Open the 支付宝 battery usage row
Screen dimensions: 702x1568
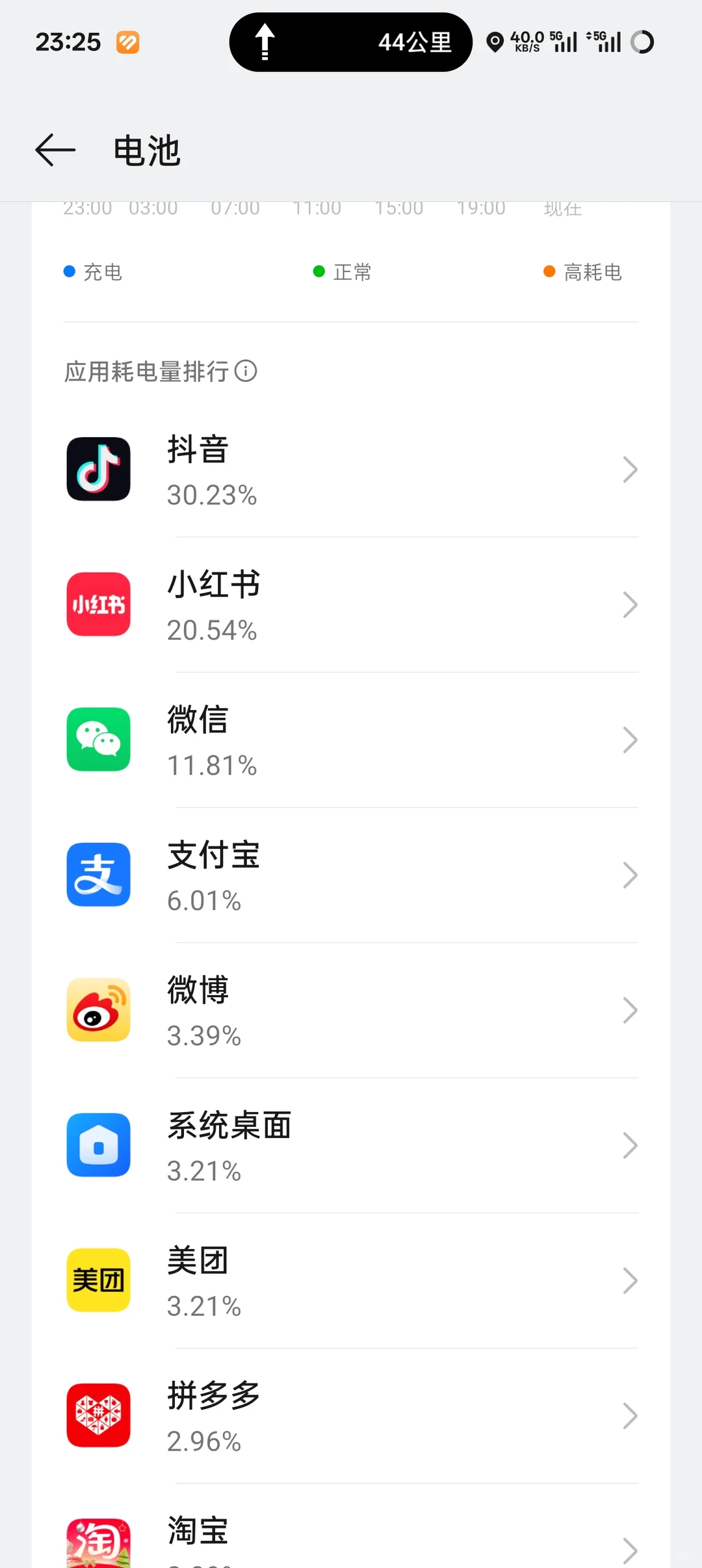[351, 875]
